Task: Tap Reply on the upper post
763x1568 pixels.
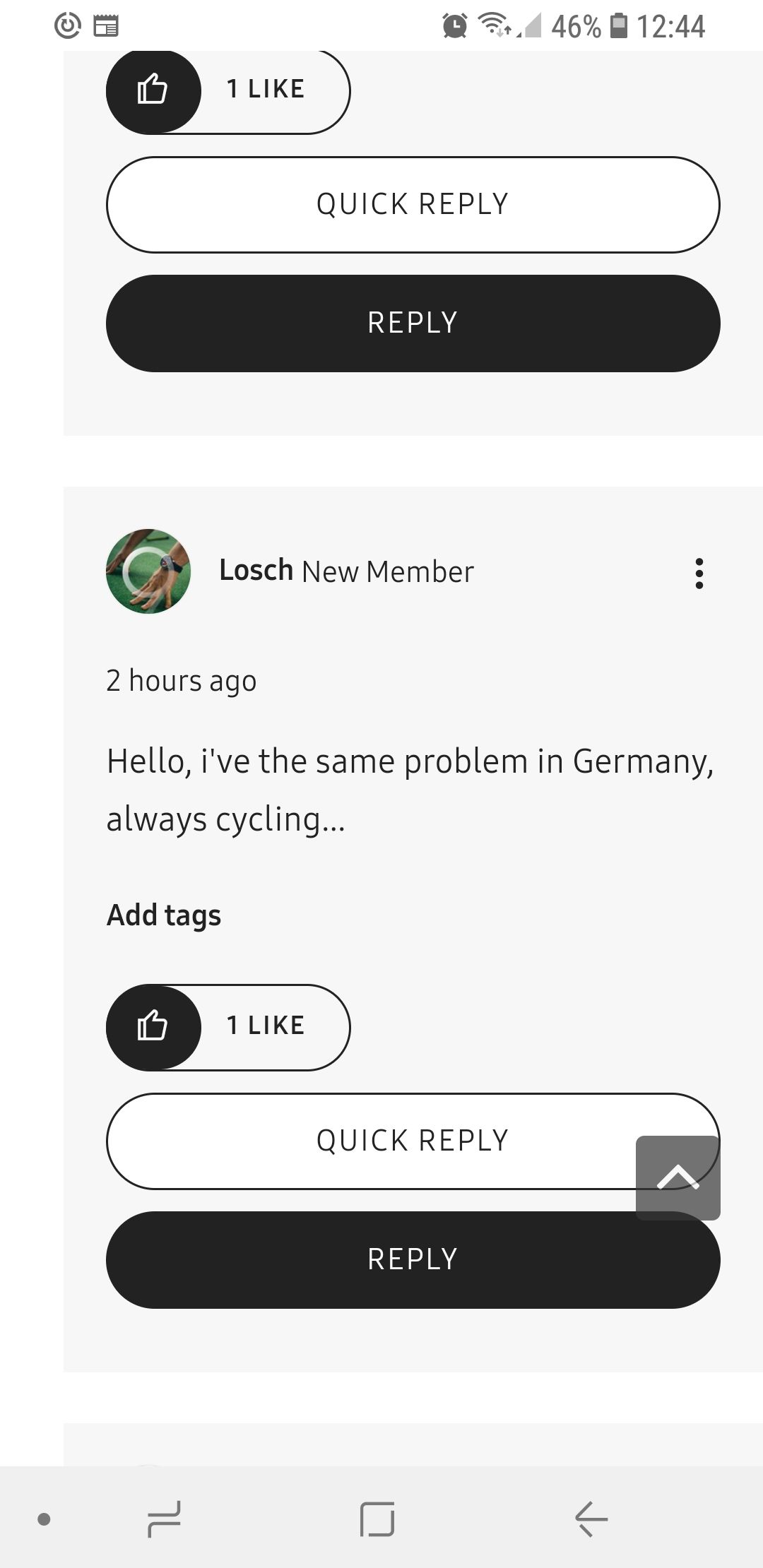Action: pyautogui.click(x=413, y=323)
